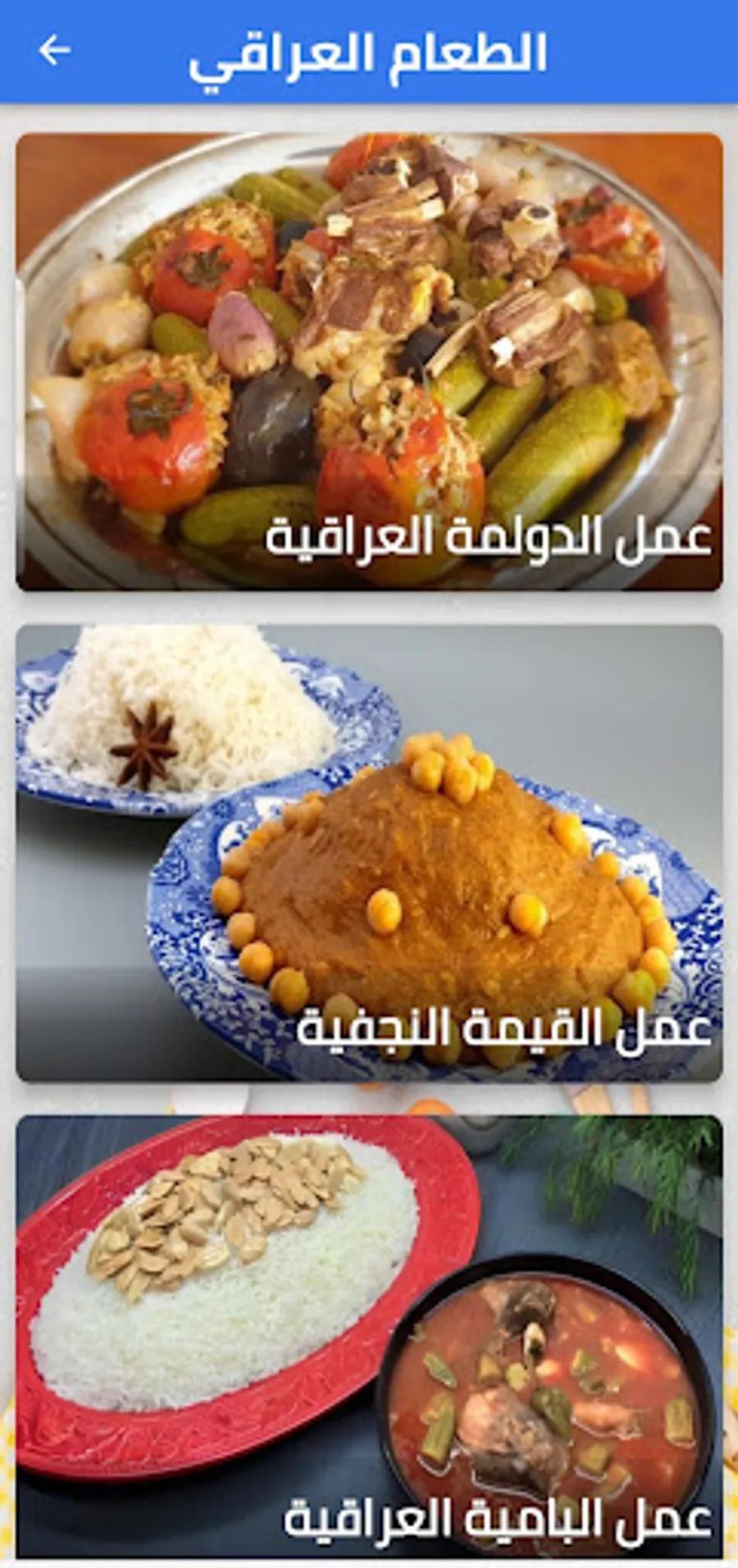Open the عمل القيمة النجفية recipe card
The height and width of the screenshot is (1568, 738).
pos(369,853)
